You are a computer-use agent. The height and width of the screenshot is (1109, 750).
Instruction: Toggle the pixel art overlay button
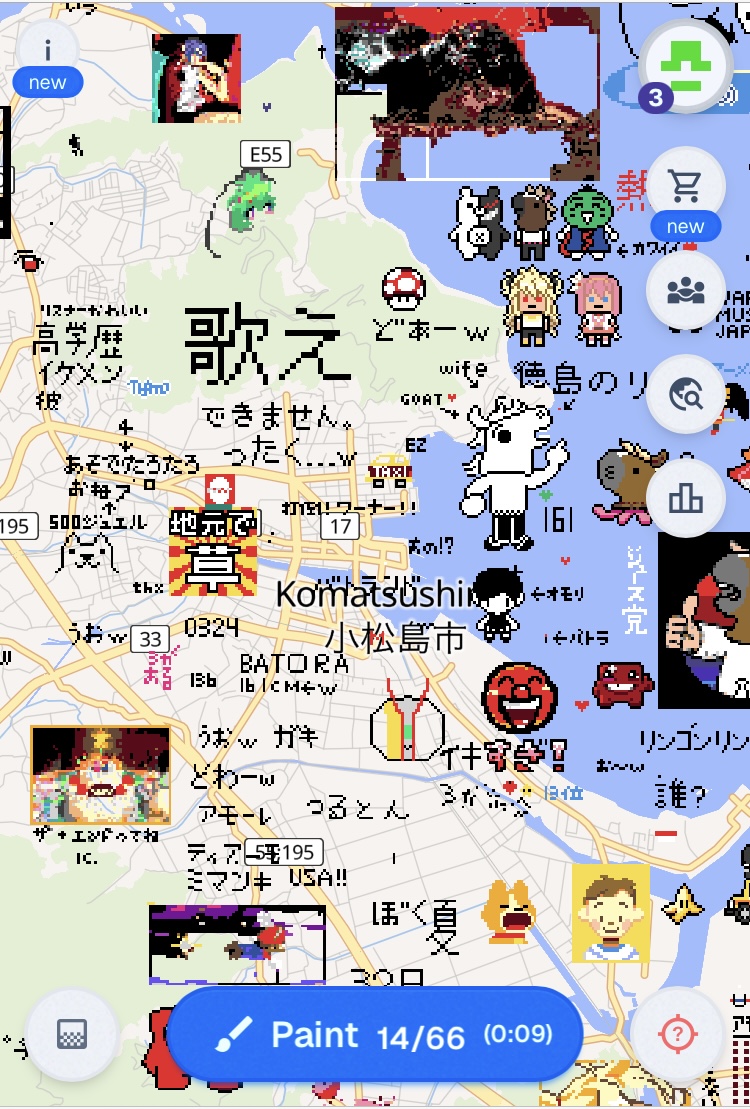[72, 1035]
